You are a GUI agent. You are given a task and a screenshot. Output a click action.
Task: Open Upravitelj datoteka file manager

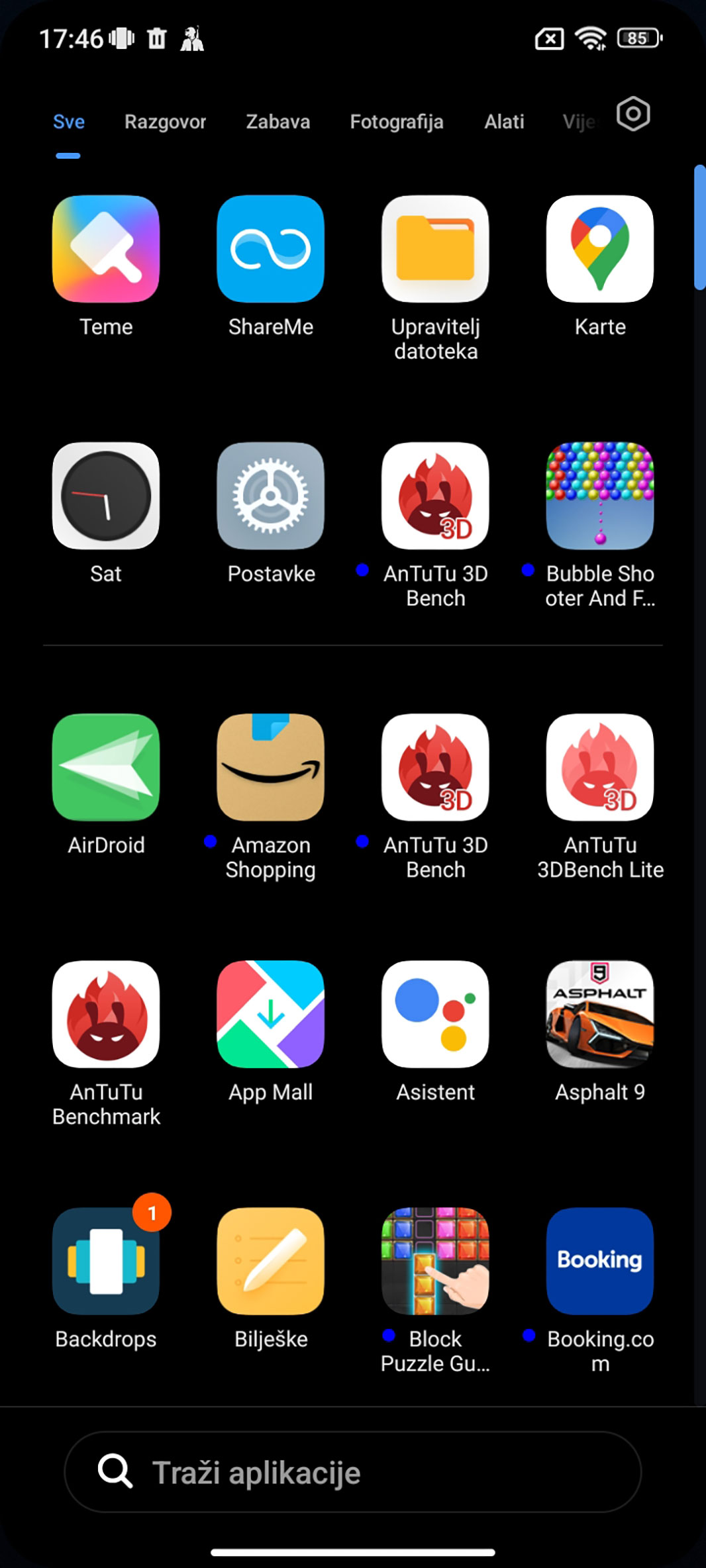click(x=435, y=249)
